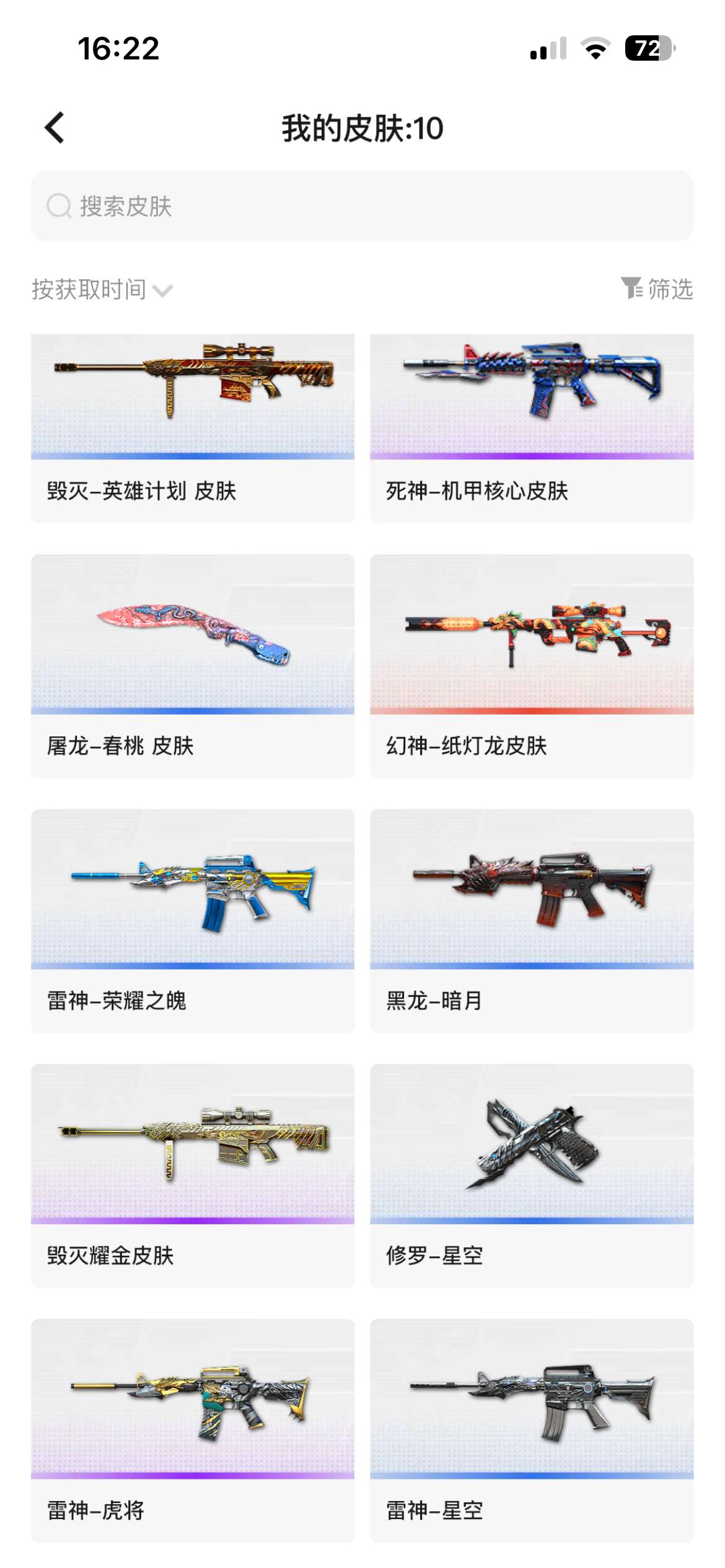Open the 毁灭-英雄计划 皮肤 card
The height and width of the screenshot is (1568, 725).
pos(193,429)
